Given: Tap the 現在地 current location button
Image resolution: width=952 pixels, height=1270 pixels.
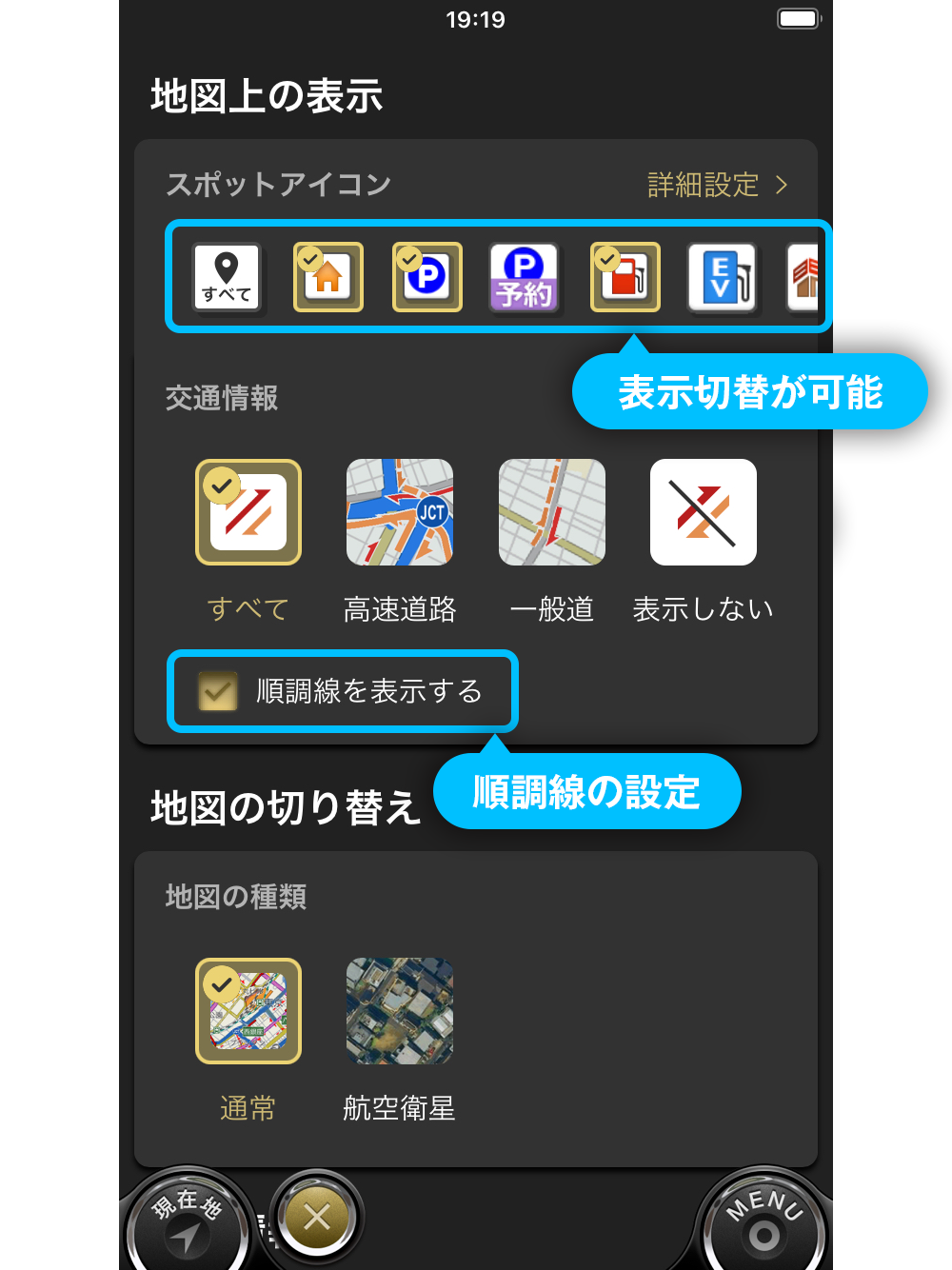Looking at the screenshot, I should (188, 1223).
